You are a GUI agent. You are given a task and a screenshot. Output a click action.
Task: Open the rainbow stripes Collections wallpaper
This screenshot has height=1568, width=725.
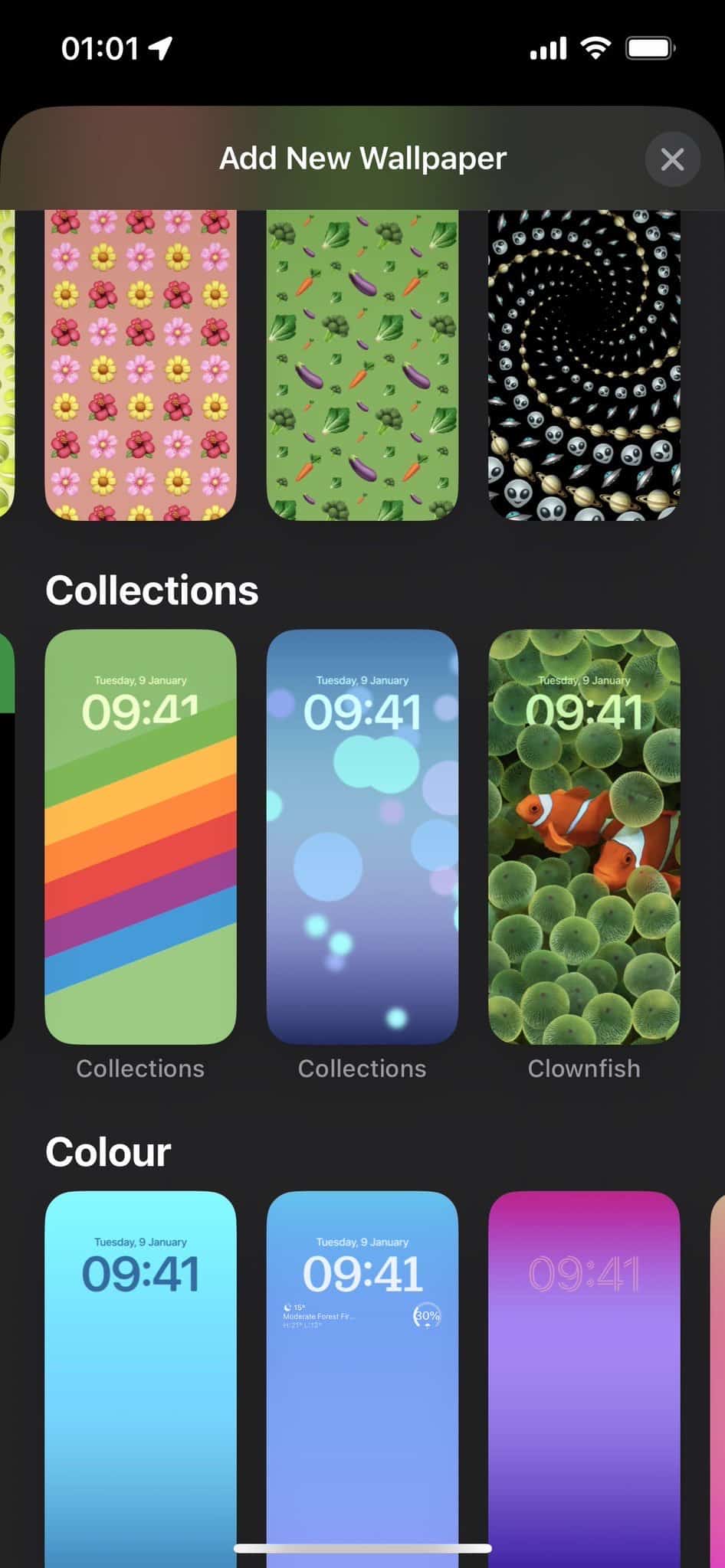[x=140, y=836]
